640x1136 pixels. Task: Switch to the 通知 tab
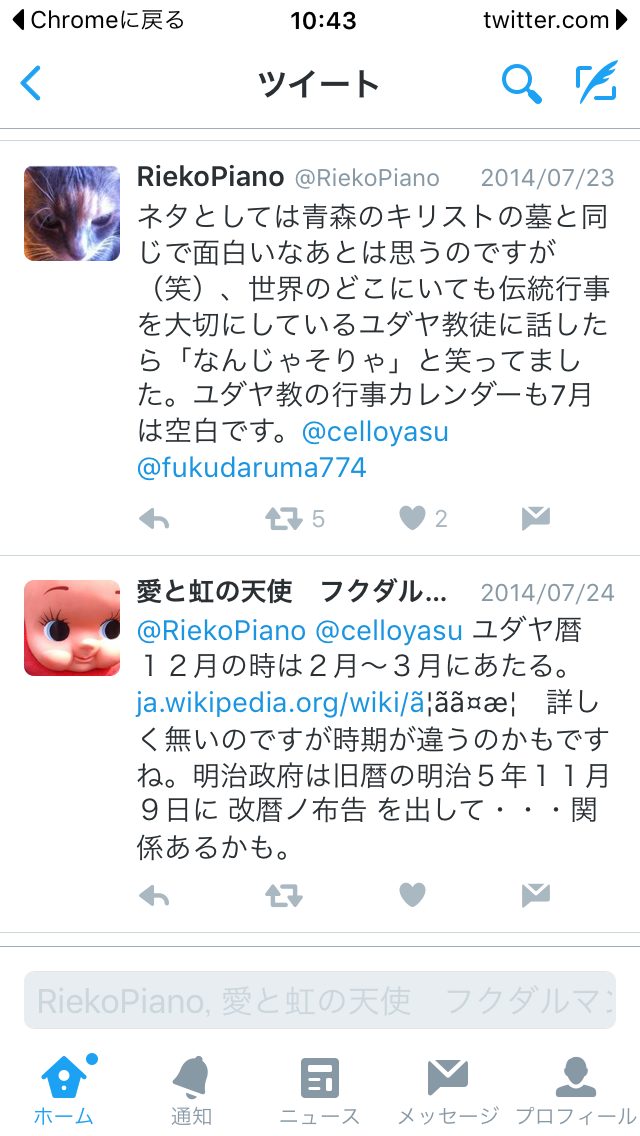[x=191, y=1090]
